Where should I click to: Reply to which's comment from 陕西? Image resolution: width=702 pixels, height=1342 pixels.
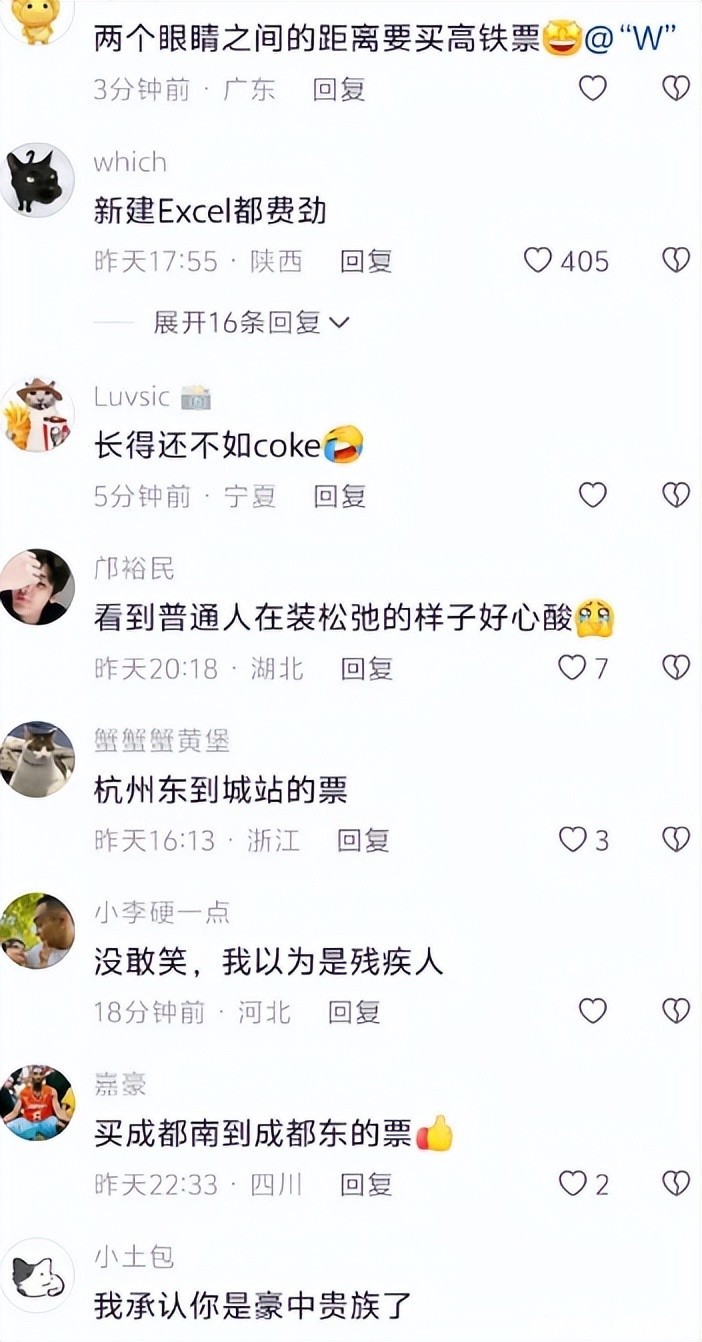click(x=365, y=261)
